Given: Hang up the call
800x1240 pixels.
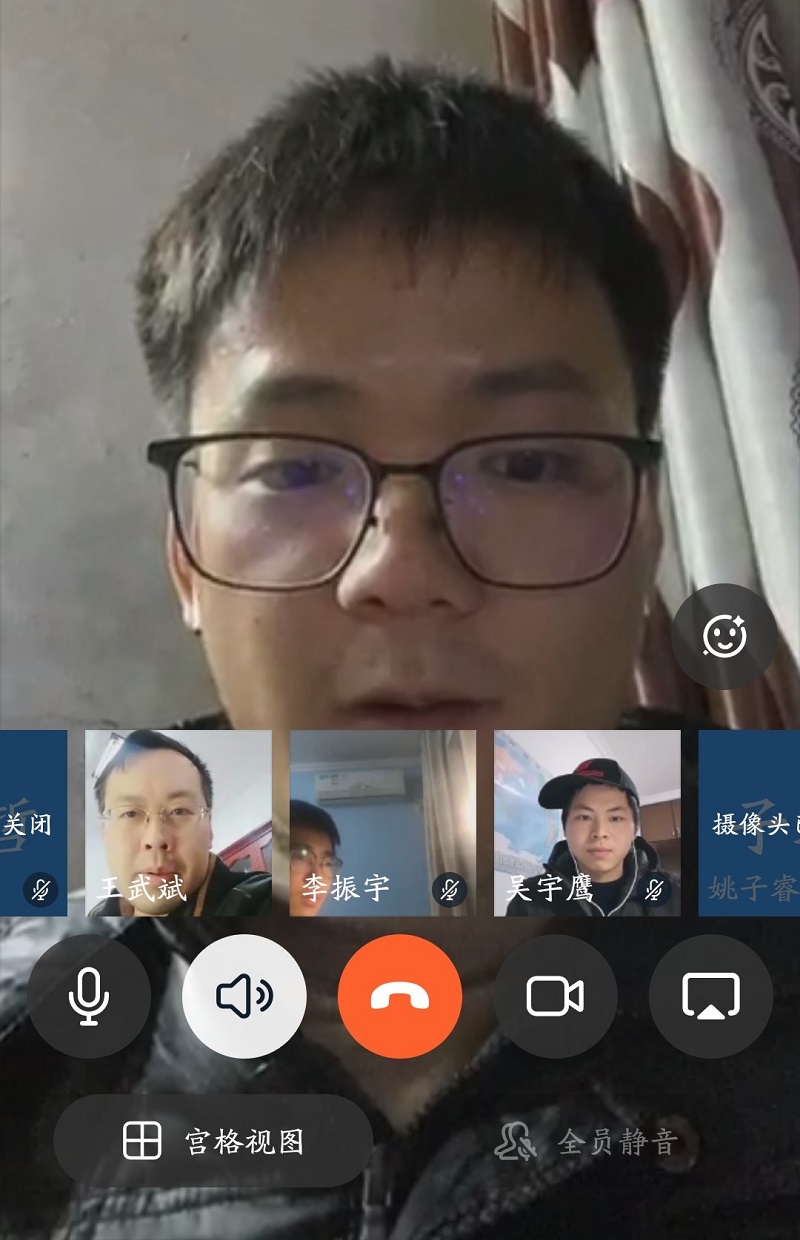Looking at the screenshot, I should 400,996.
